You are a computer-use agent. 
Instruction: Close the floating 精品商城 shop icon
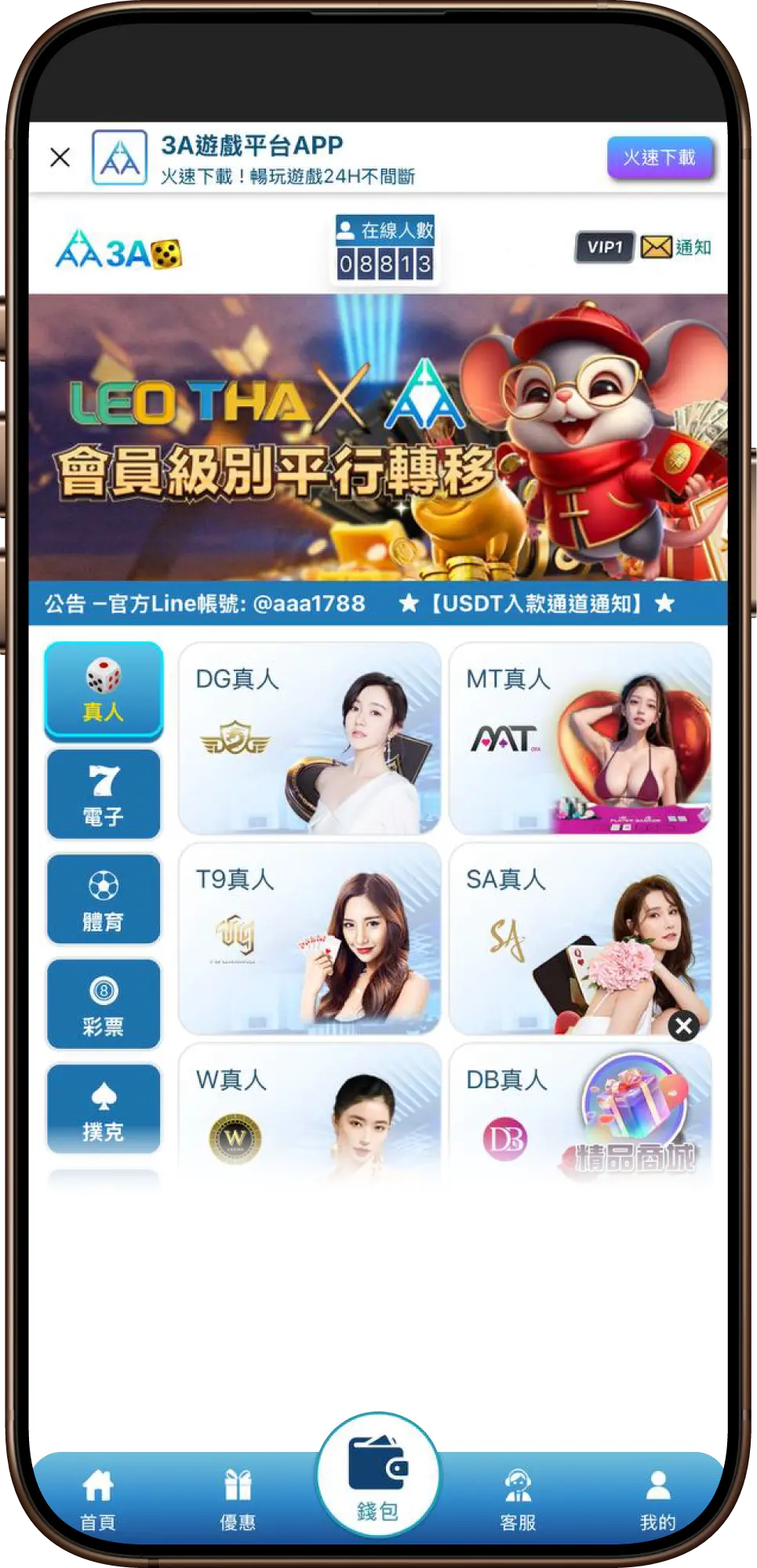point(683,1025)
